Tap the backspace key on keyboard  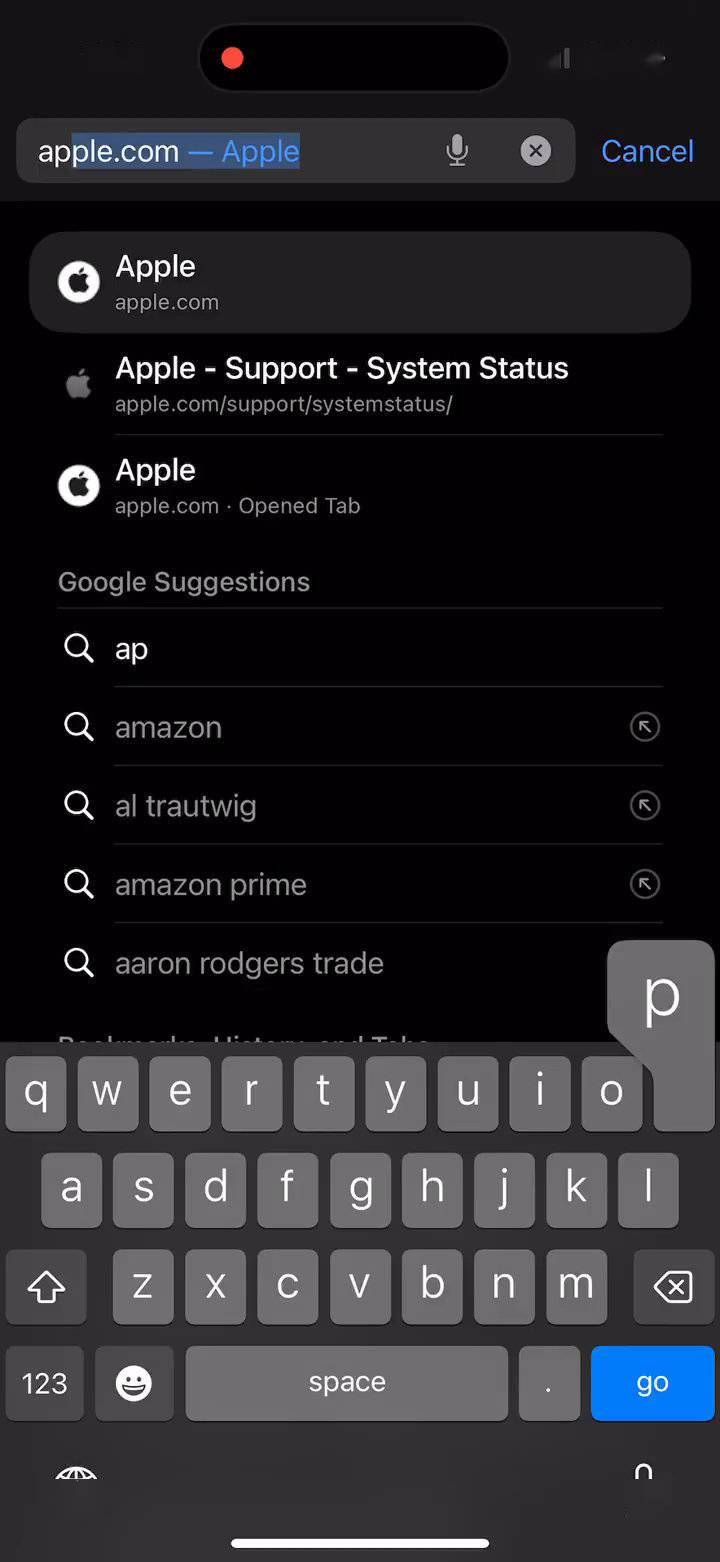pos(673,1287)
